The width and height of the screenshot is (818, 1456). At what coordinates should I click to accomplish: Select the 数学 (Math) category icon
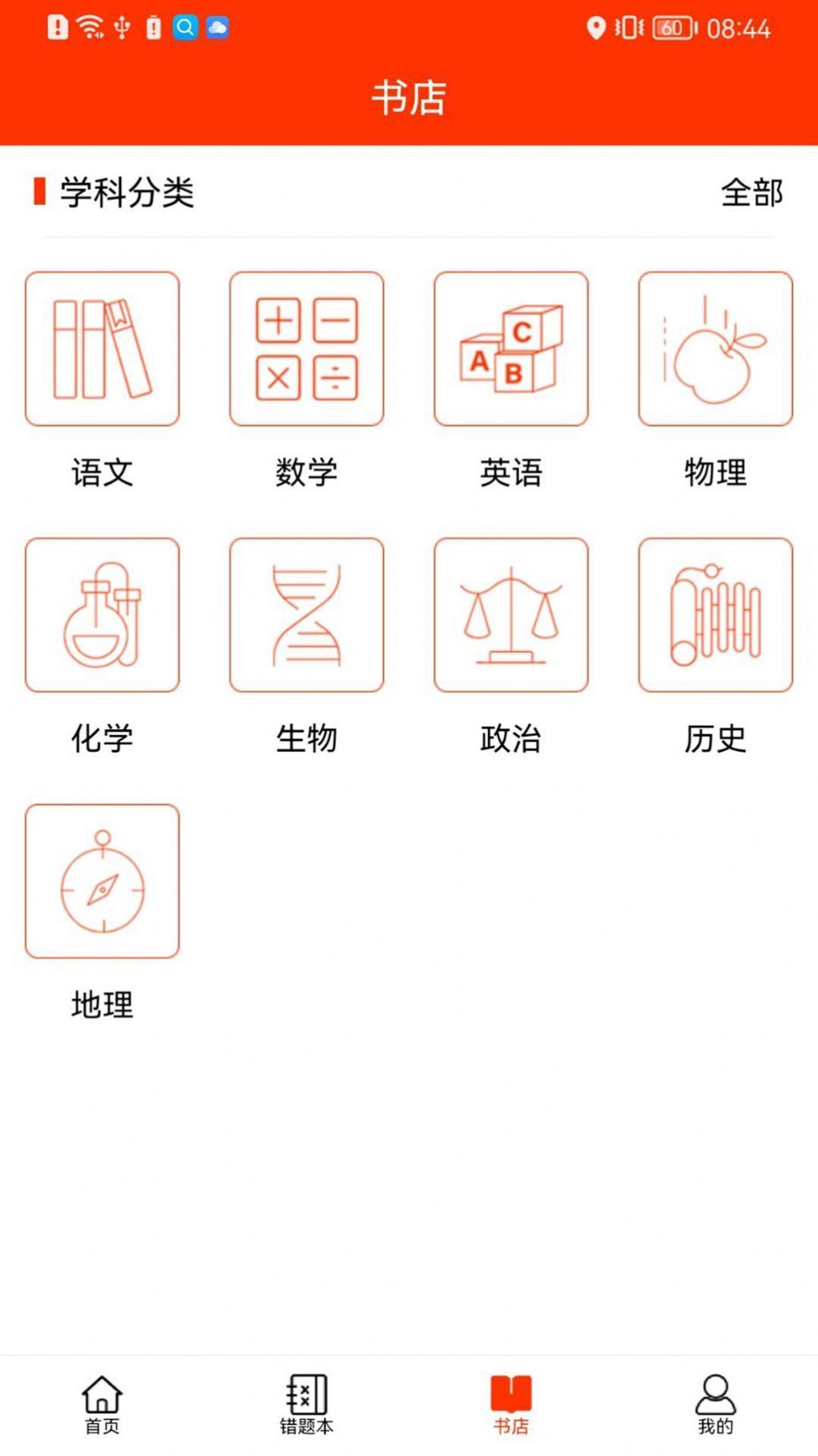point(307,349)
